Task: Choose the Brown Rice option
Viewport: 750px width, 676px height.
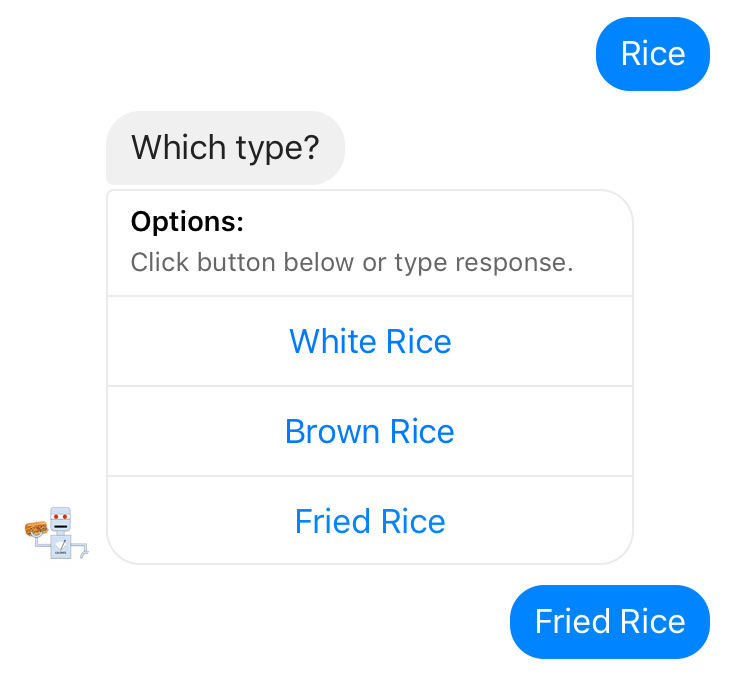Action: click(370, 432)
